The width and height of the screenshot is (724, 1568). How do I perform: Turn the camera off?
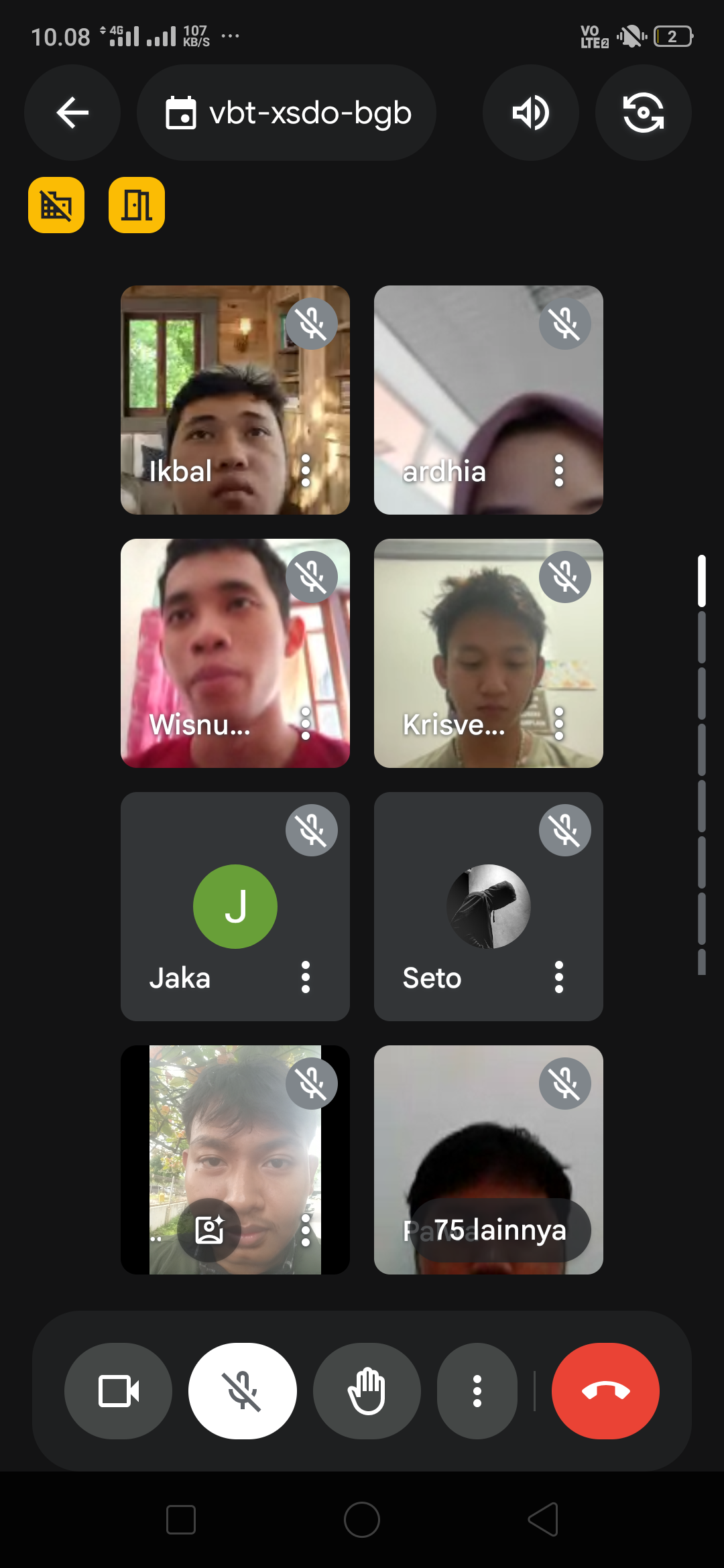[118, 1391]
